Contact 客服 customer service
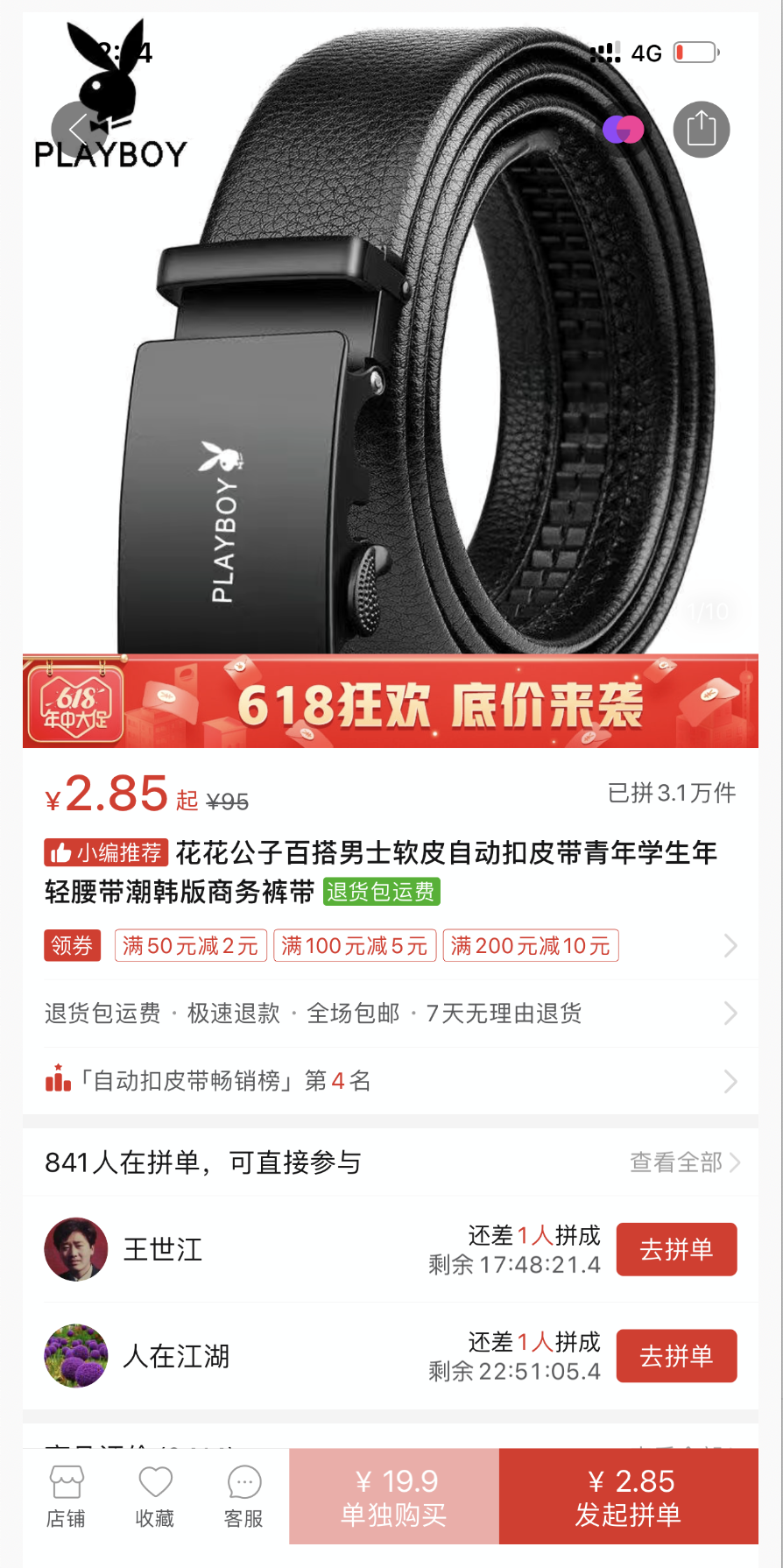The height and width of the screenshot is (1568, 783). 243,1496
